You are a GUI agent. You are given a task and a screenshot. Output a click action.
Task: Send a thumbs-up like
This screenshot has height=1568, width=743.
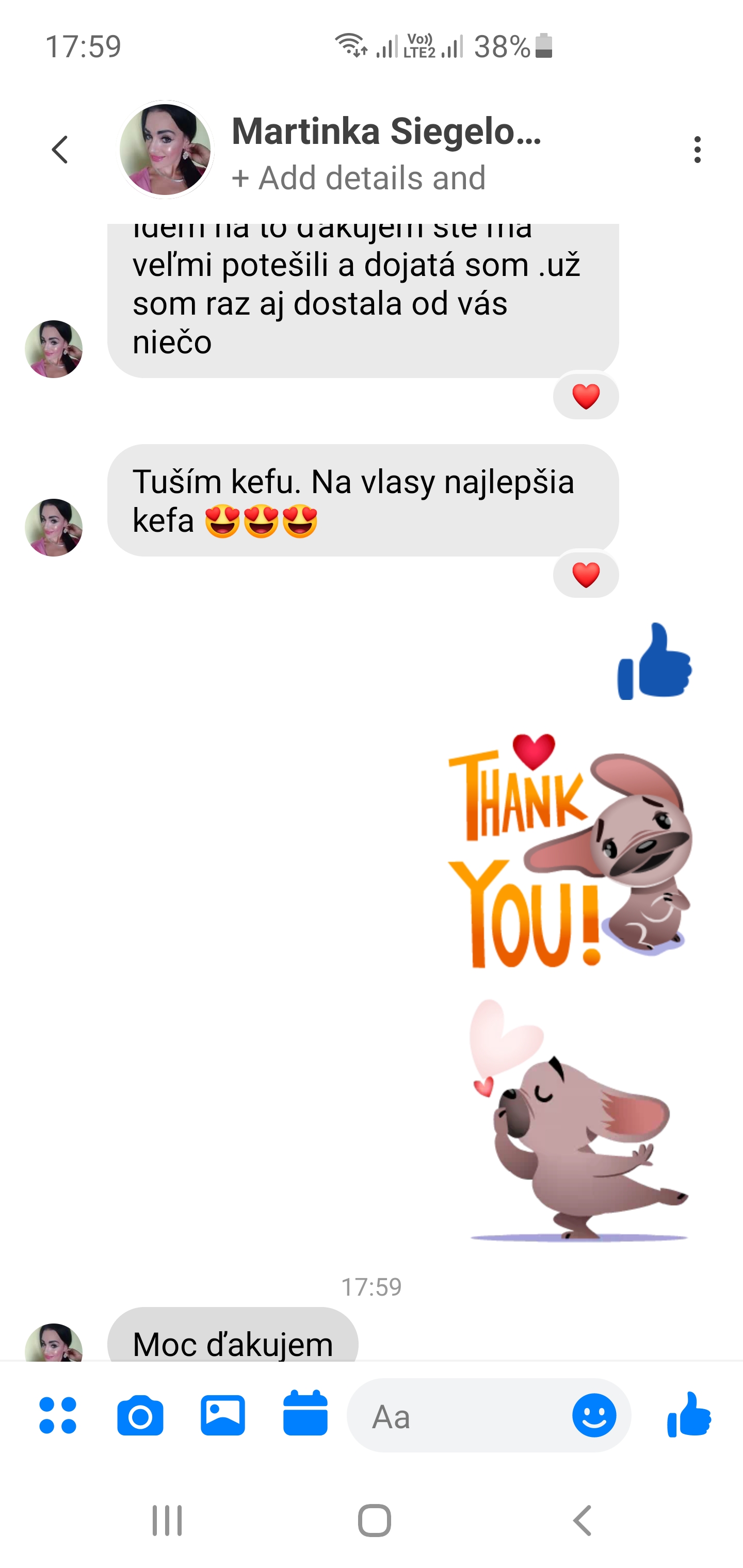tap(689, 1415)
